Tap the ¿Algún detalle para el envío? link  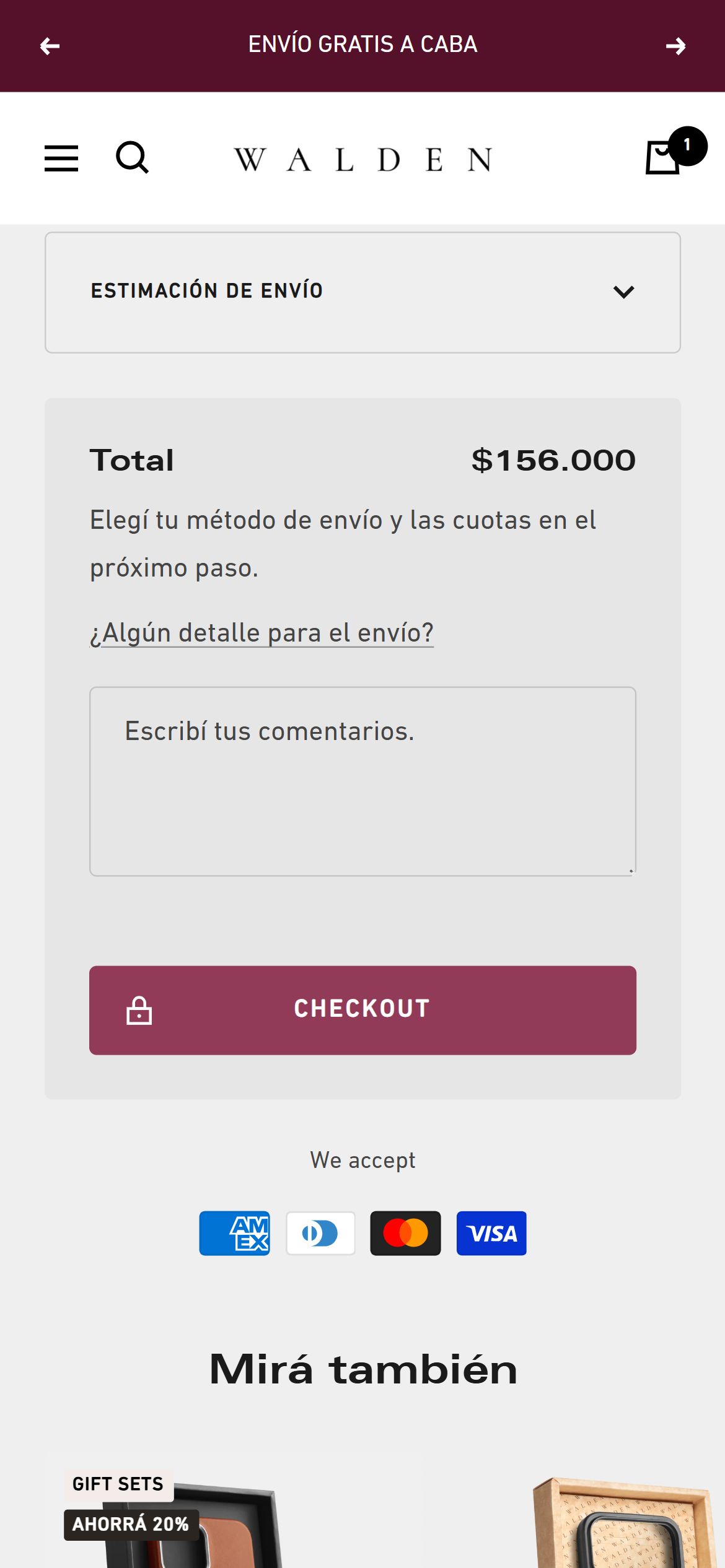[261, 633]
